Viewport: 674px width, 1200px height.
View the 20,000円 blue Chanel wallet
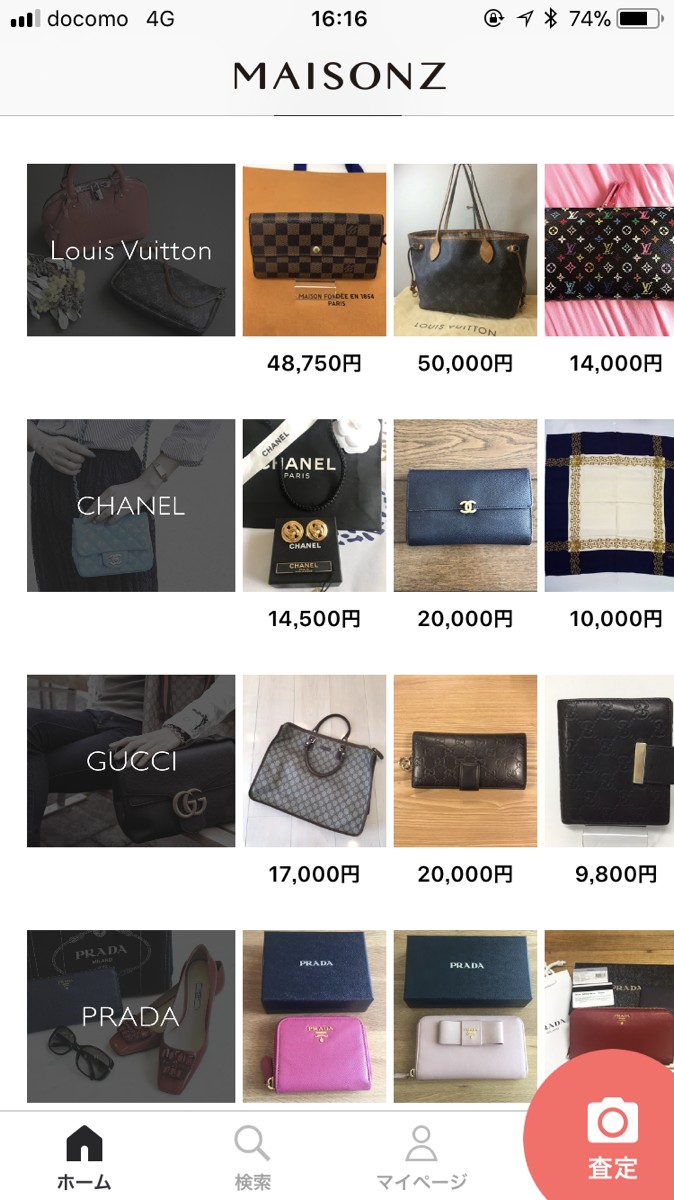465,505
